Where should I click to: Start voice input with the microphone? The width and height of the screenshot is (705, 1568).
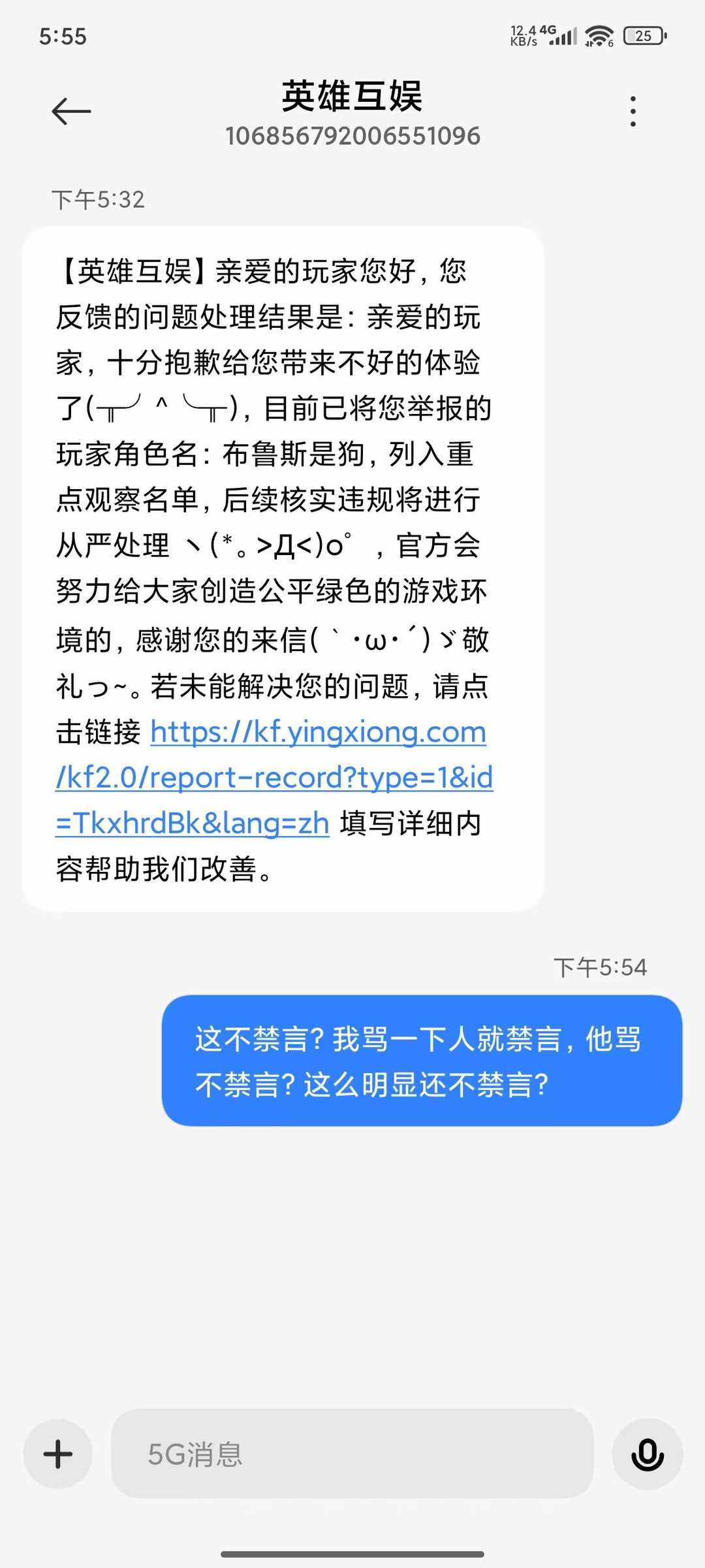[647, 1454]
